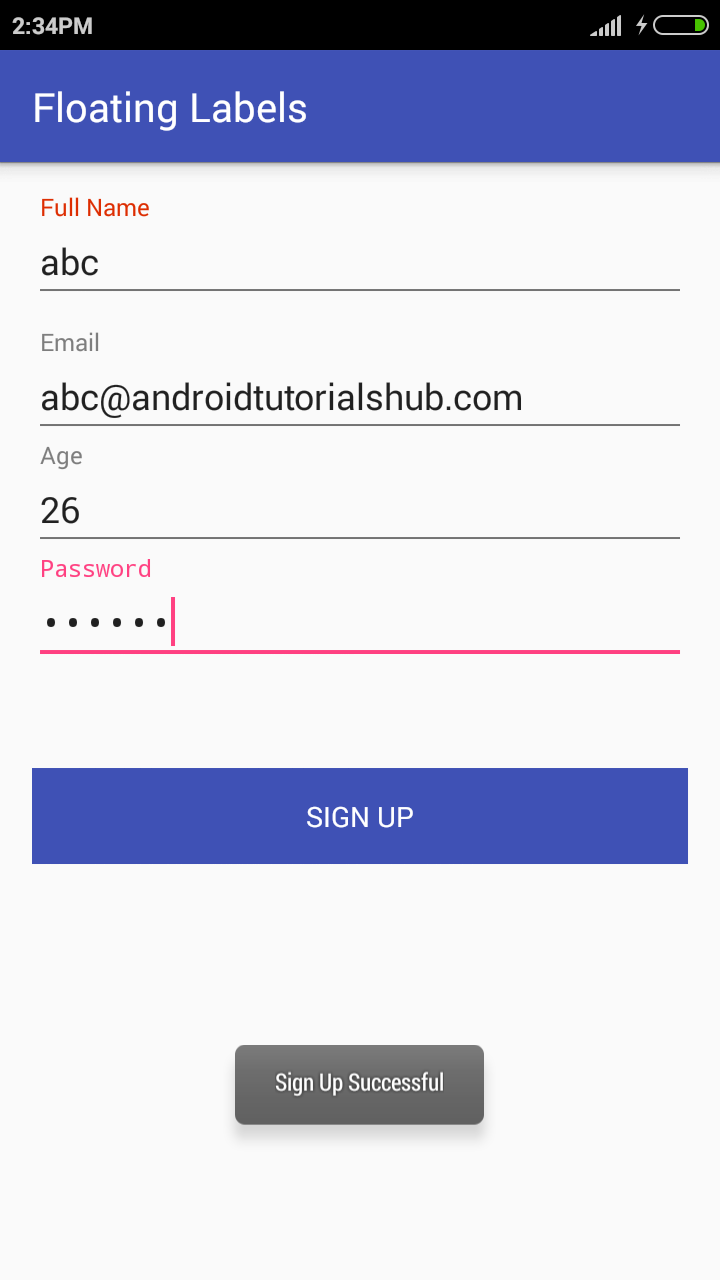Image resolution: width=720 pixels, height=1280 pixels.
Task: Tap the Full Name text field
Action: [360, 263]
